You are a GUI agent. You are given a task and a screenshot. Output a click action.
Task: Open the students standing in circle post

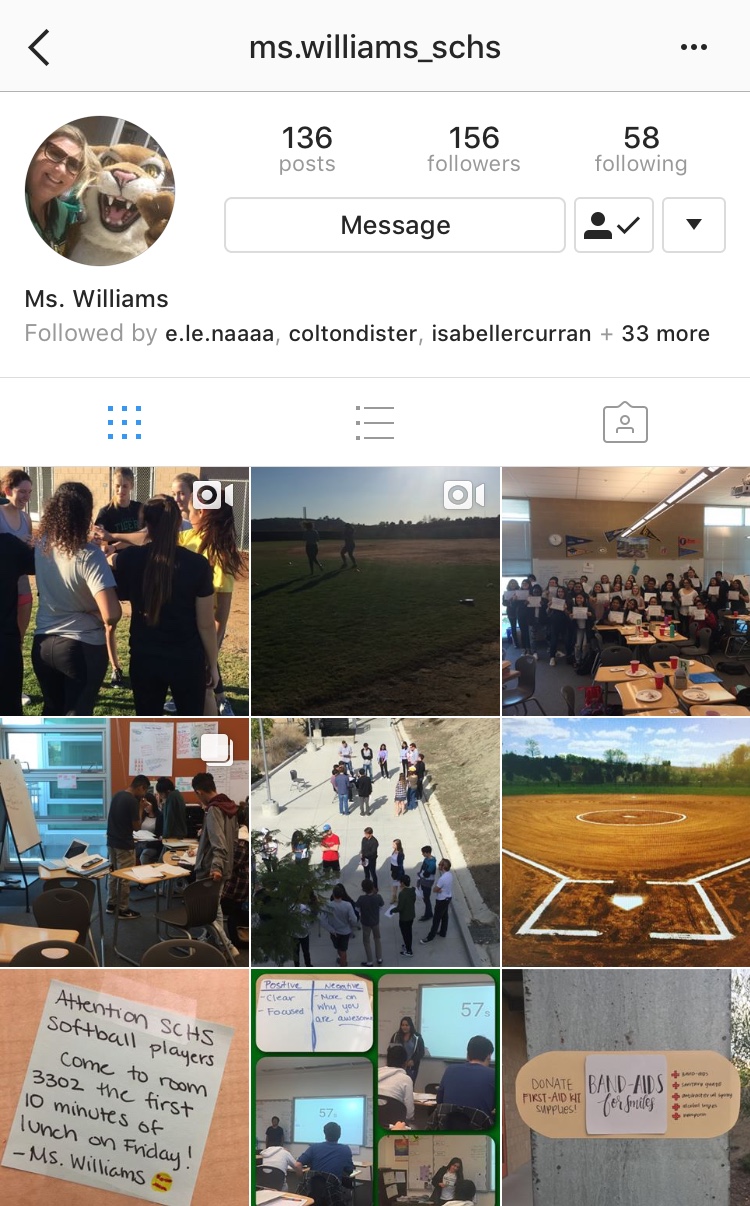[x=375, y=842]
